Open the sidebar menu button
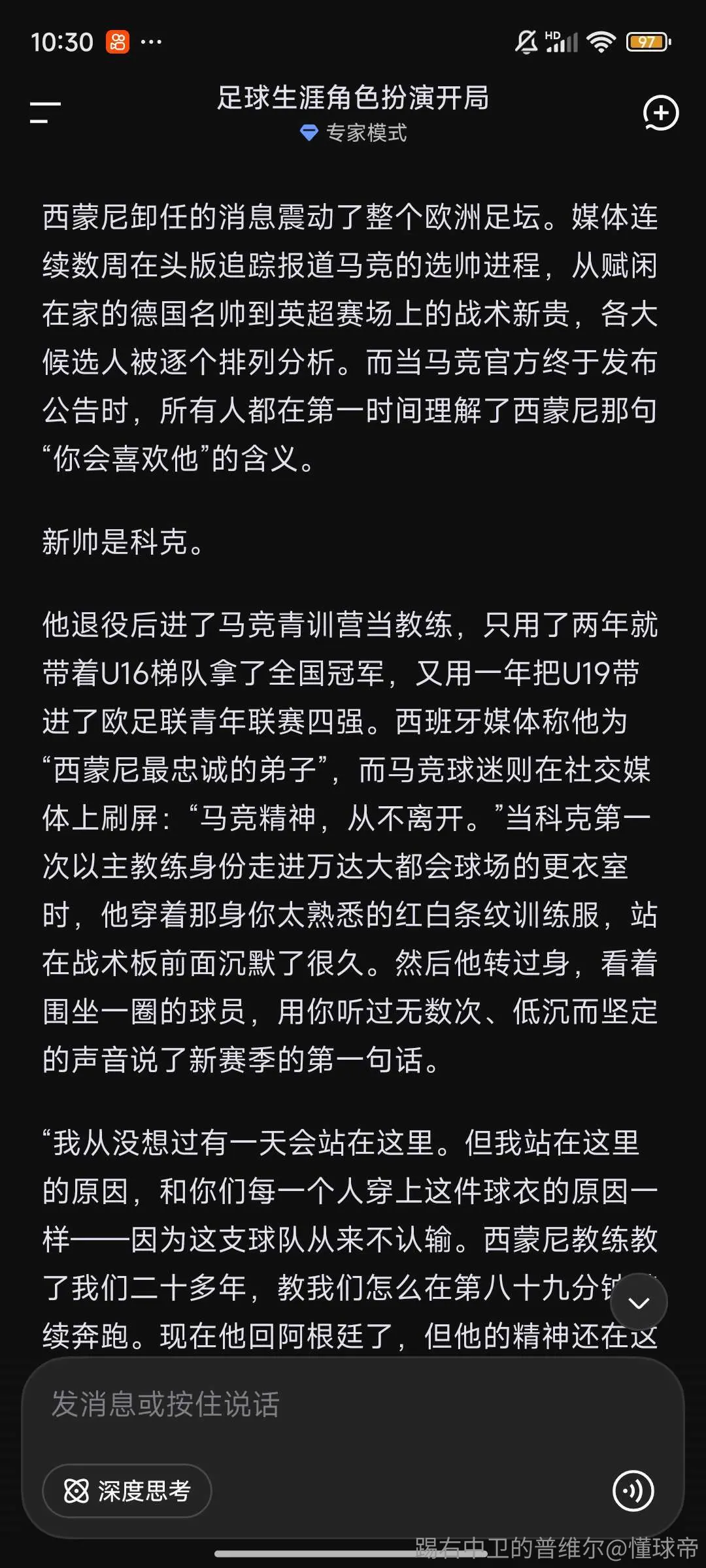This screenshot has width=706, height=1568. point(45,112)
